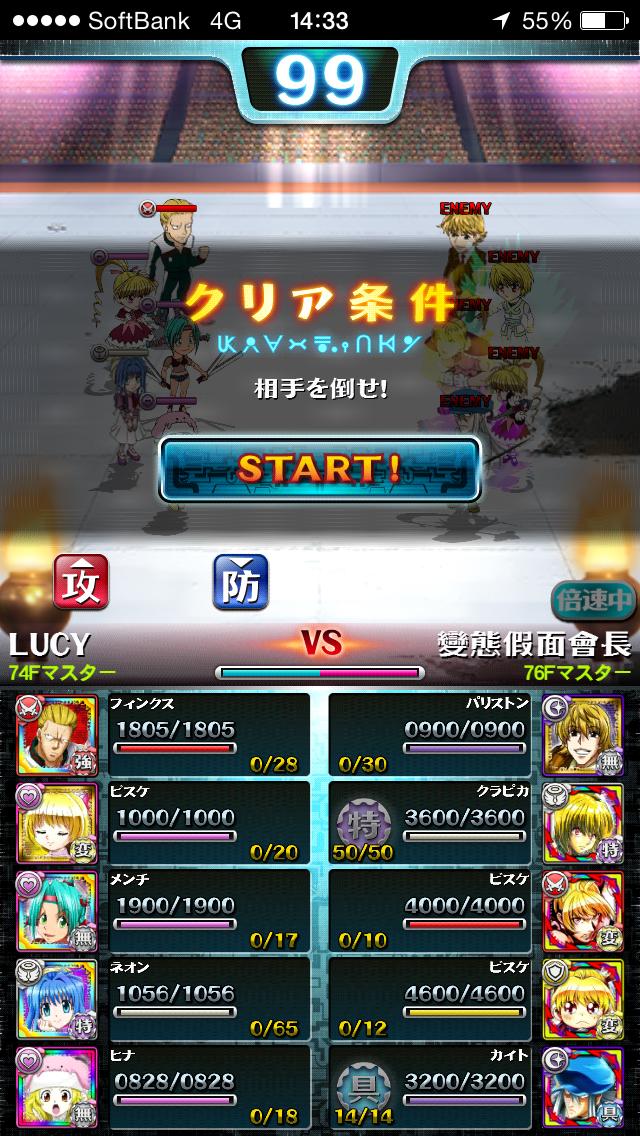Tap the START! button
The width and height of the screenshot is (640, 1136).
pos(320,469)
